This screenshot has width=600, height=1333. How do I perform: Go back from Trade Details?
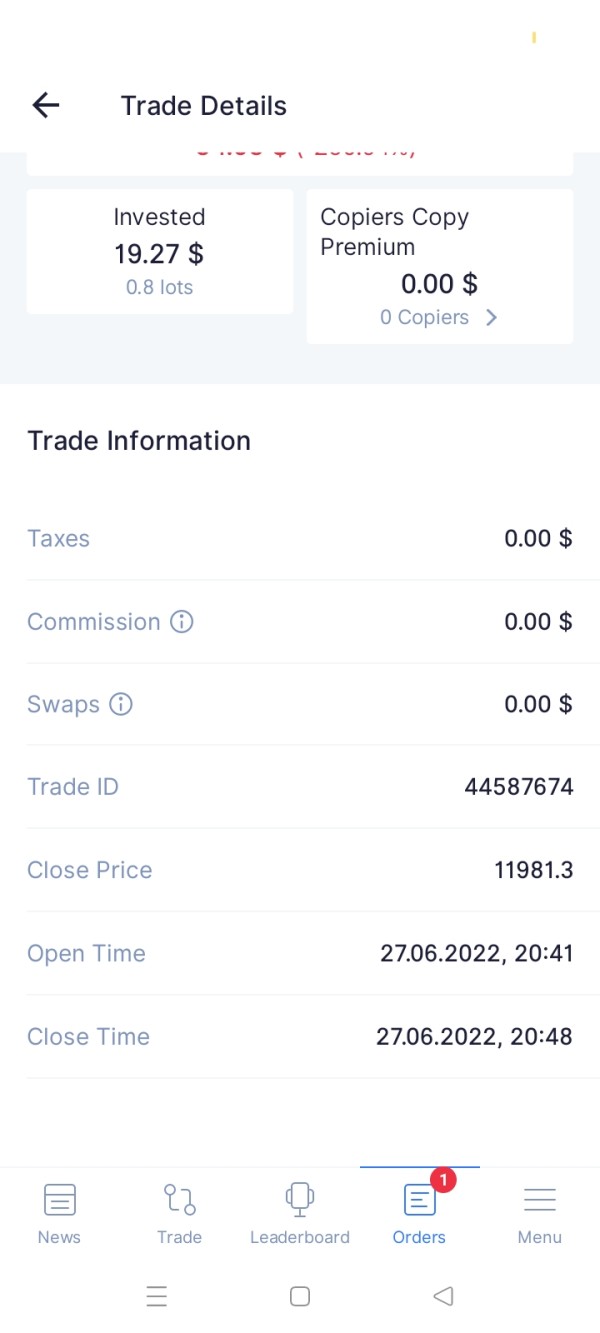coord(46,105)
